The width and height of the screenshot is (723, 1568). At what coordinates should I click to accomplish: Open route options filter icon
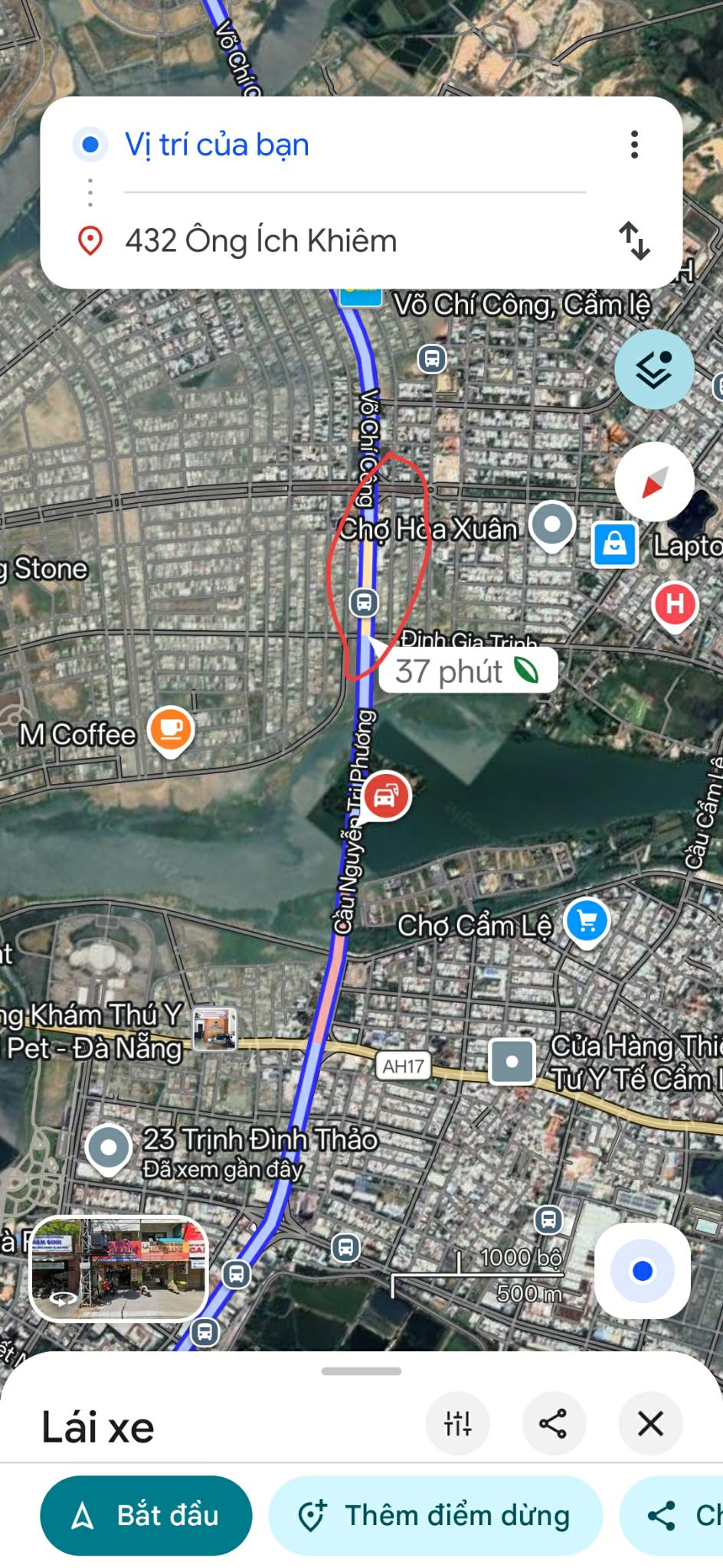[x=457, y=1424]
